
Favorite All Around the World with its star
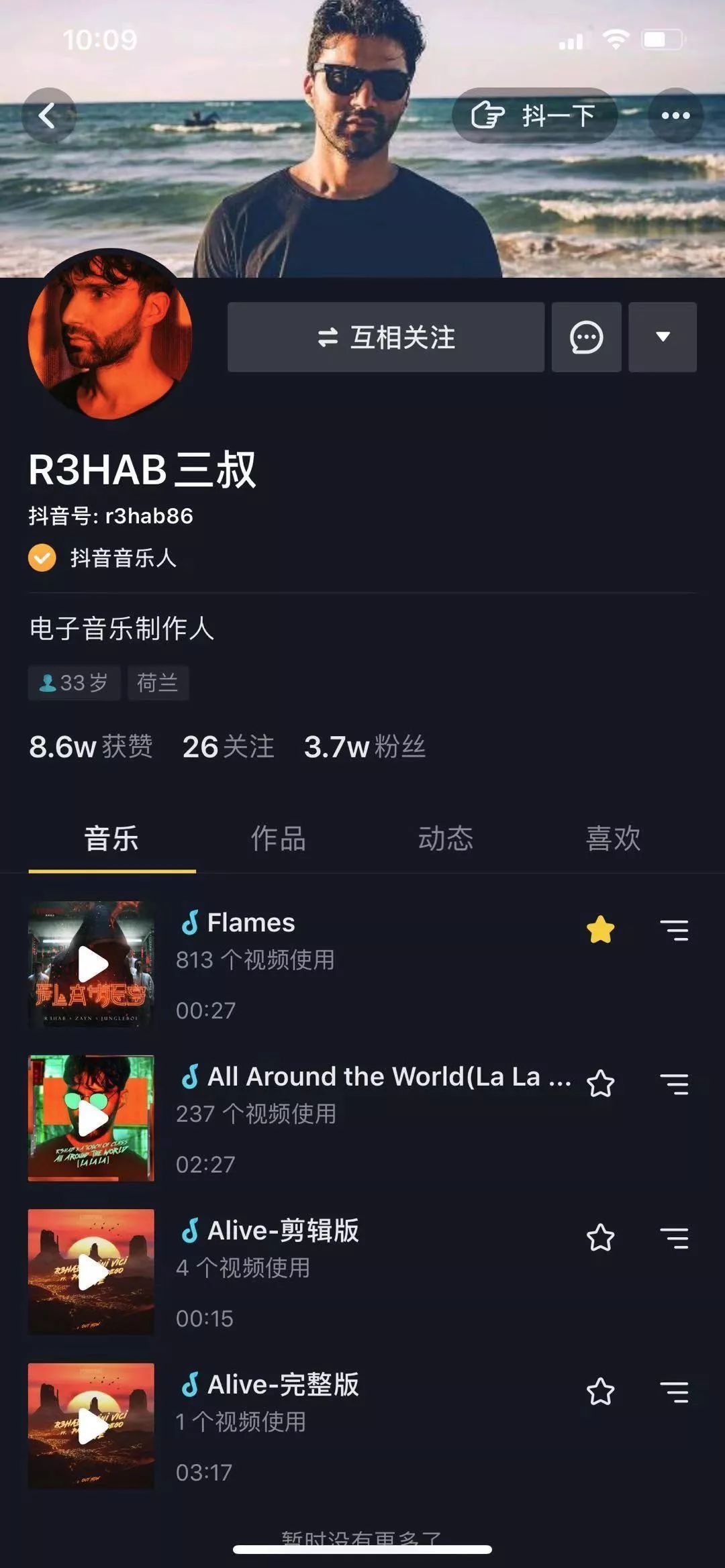(x=601, y=1084)
